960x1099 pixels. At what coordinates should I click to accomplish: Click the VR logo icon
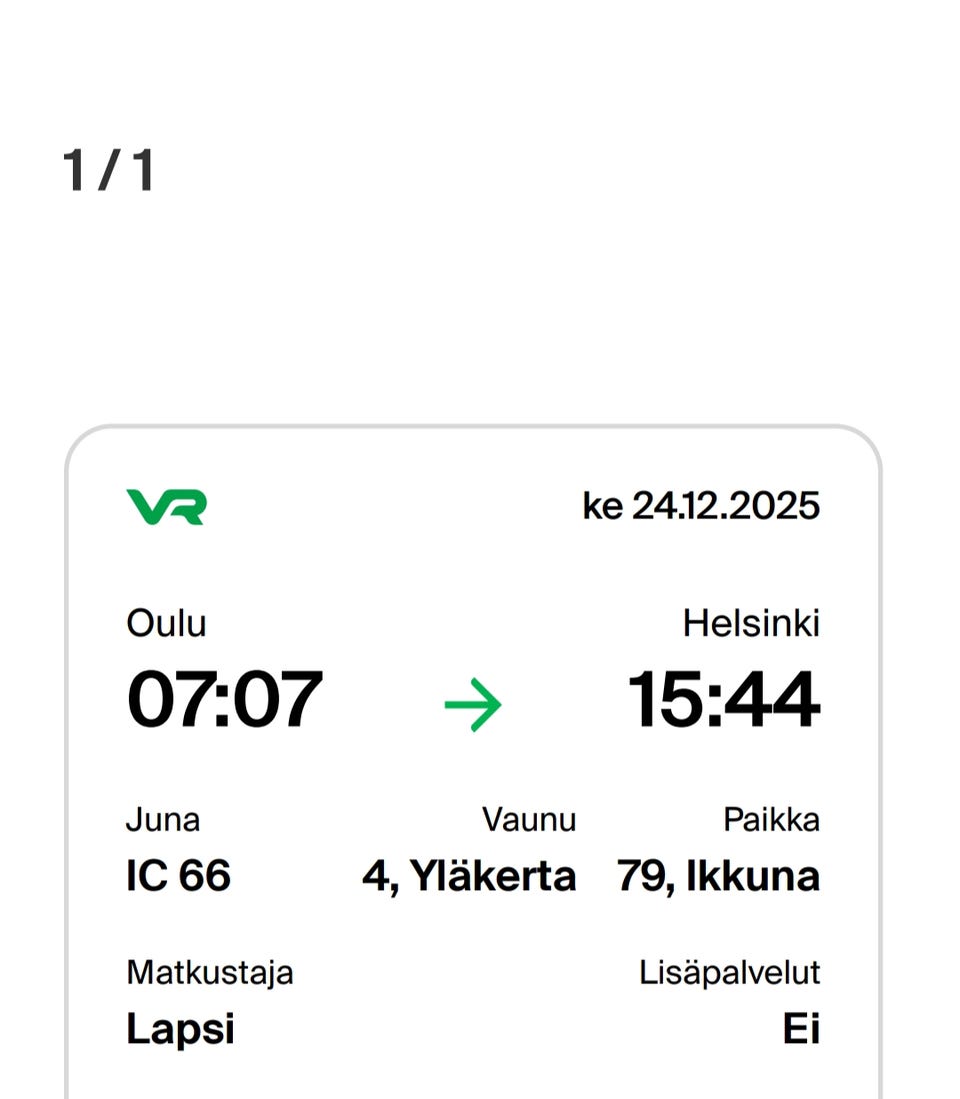pos(167,507)
